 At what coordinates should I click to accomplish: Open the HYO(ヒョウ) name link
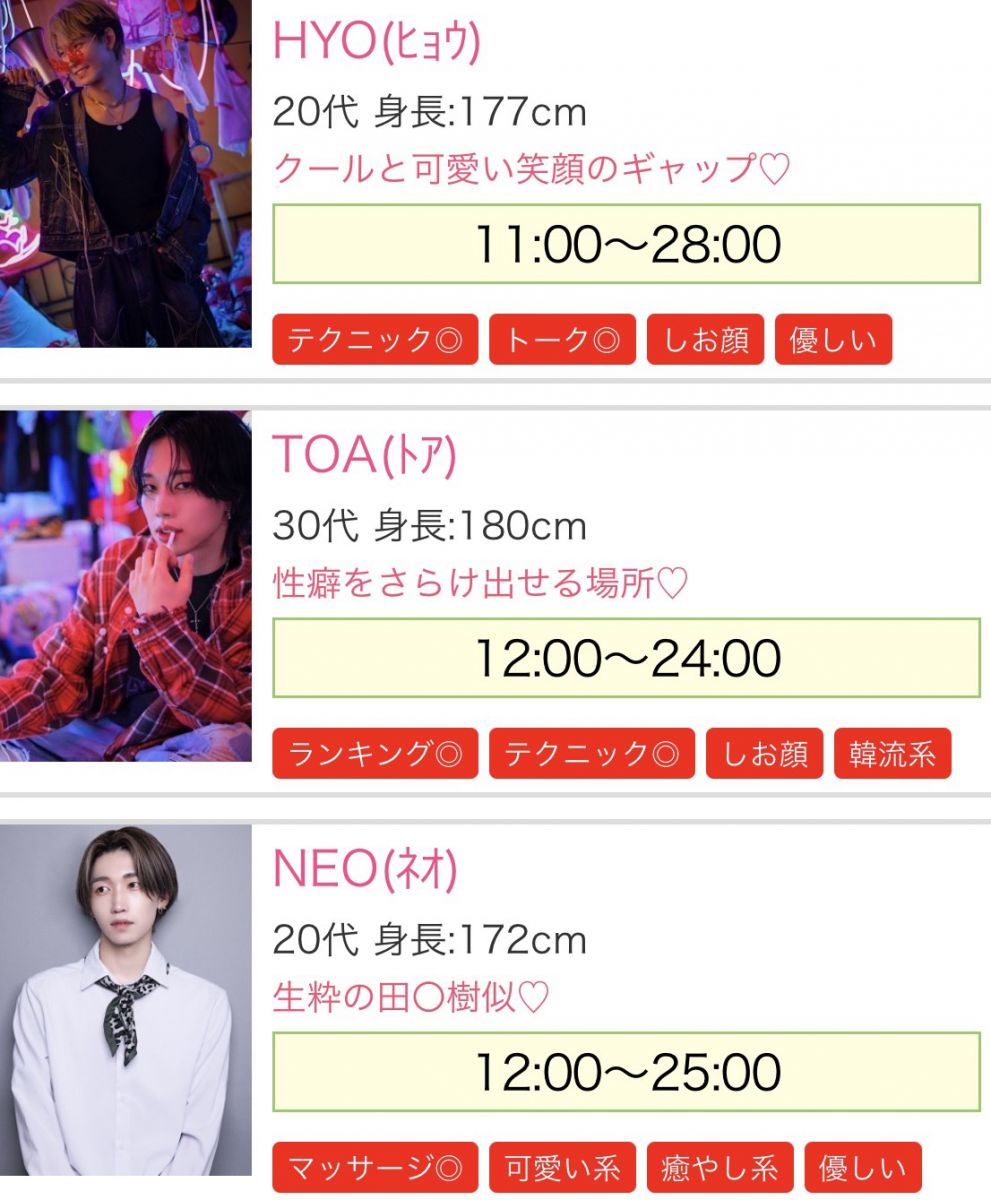(x=377, y=41)
